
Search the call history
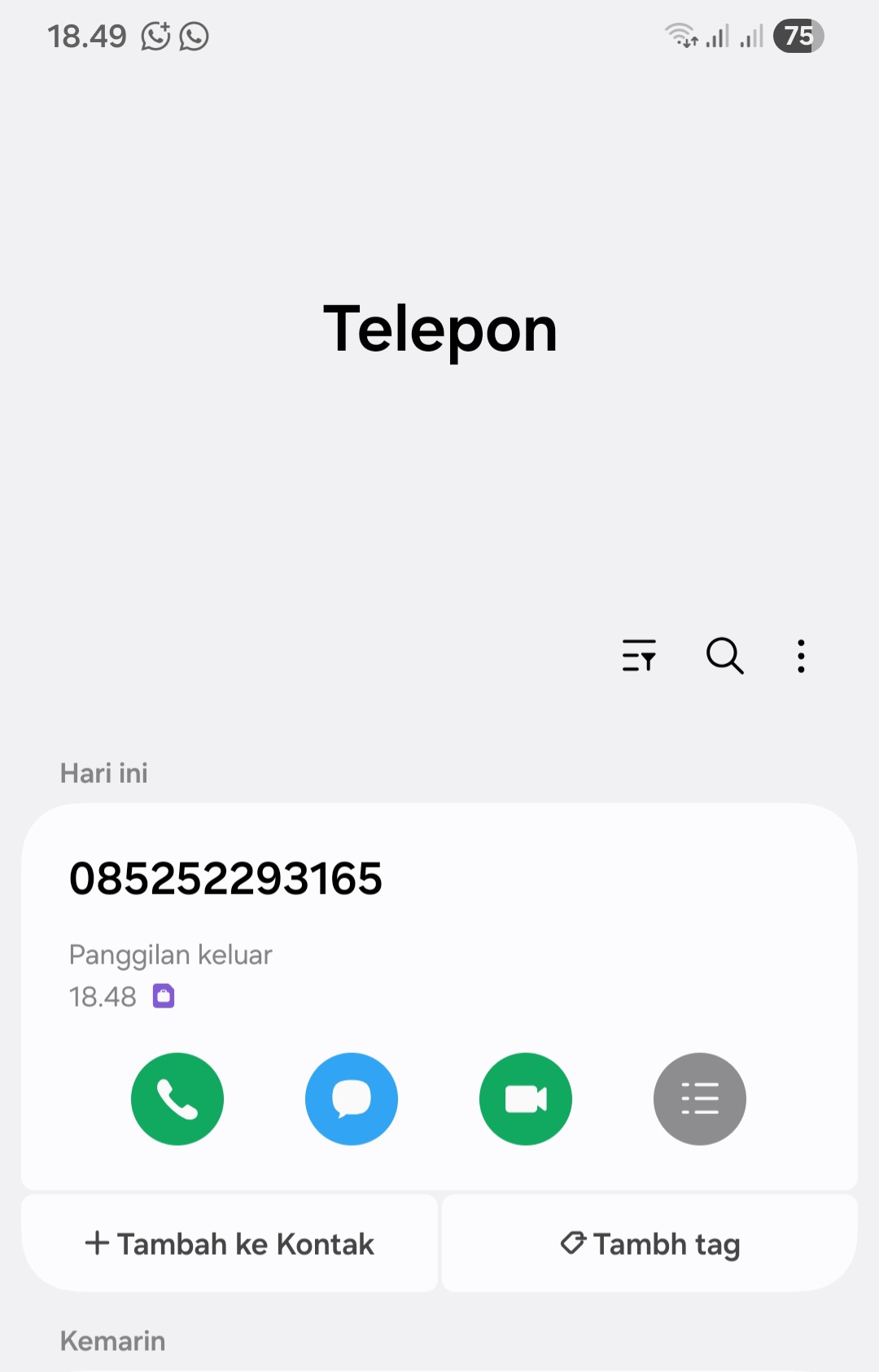(x=724, y=655)
